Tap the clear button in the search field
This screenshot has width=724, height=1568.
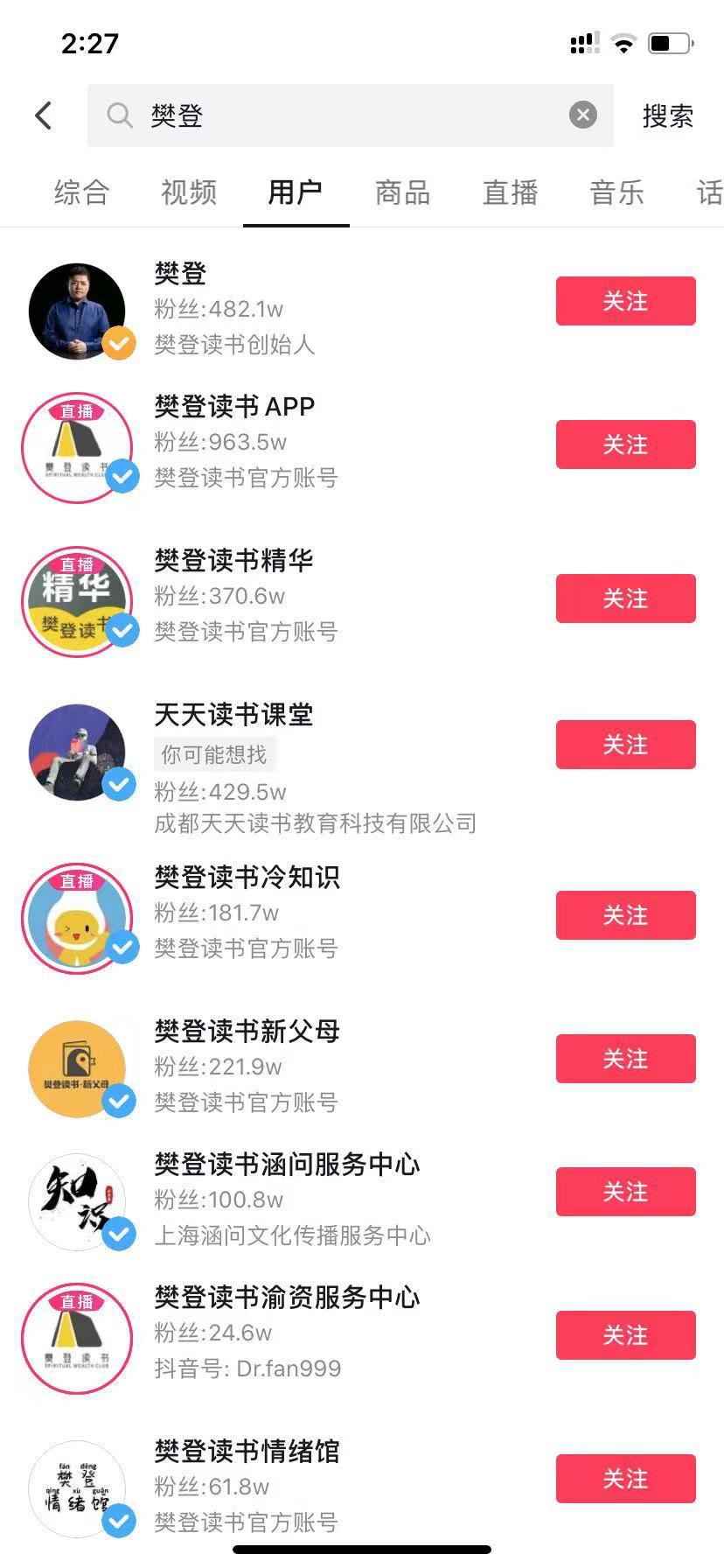point(581,115)
